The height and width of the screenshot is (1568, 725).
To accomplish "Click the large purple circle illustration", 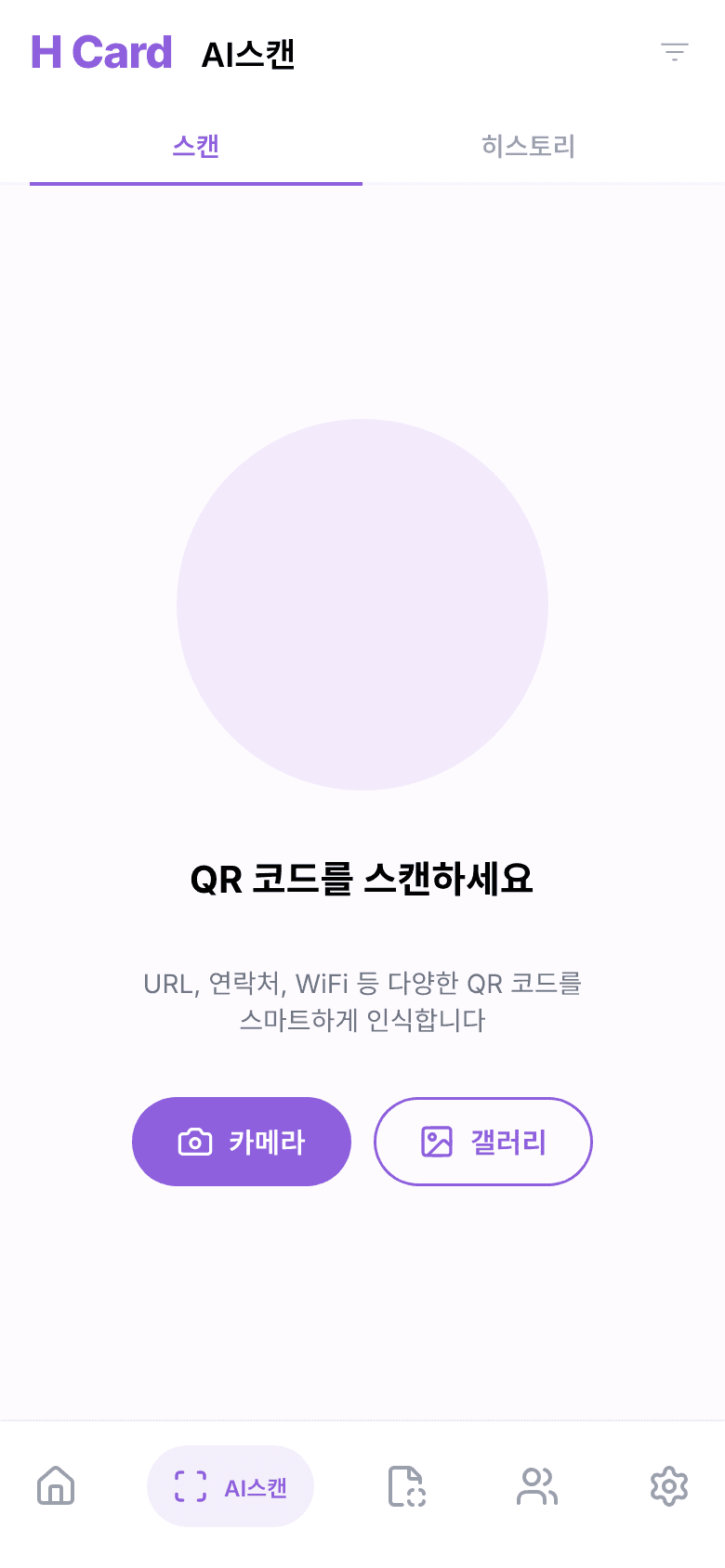I will tap(362, 604).
